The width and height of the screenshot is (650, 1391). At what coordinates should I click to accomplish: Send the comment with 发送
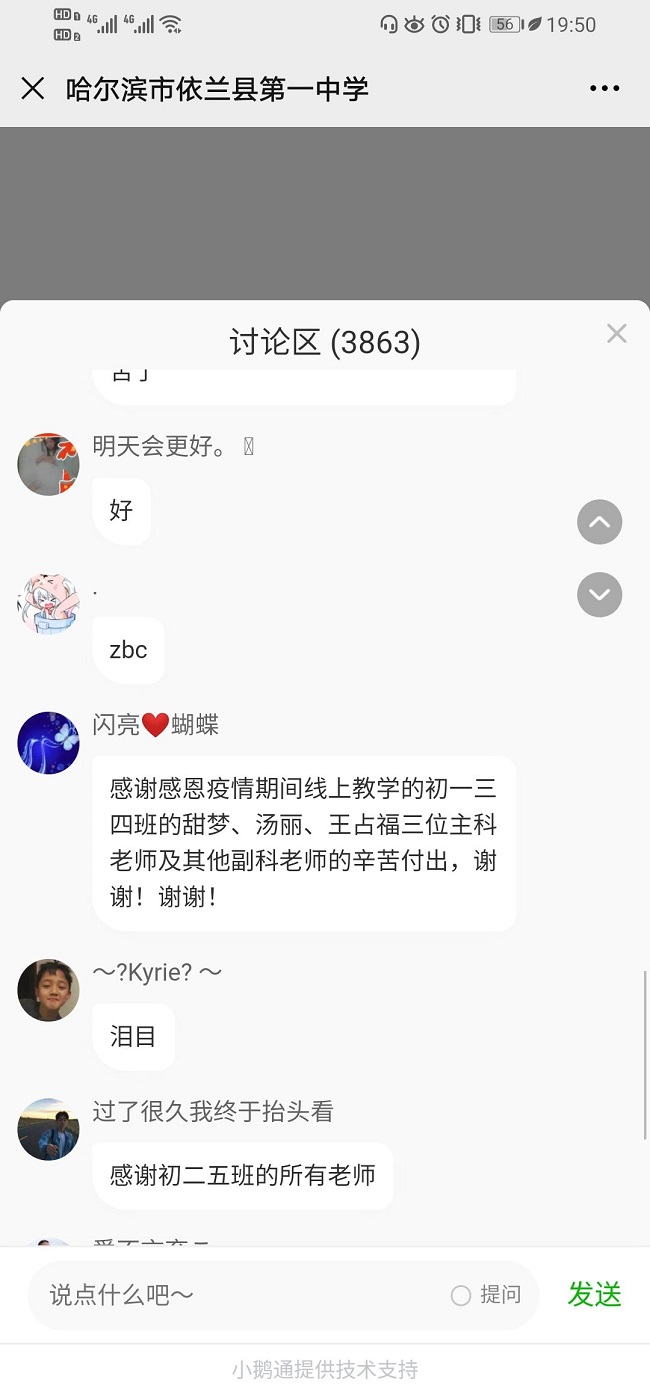[x=594, y=1294]
